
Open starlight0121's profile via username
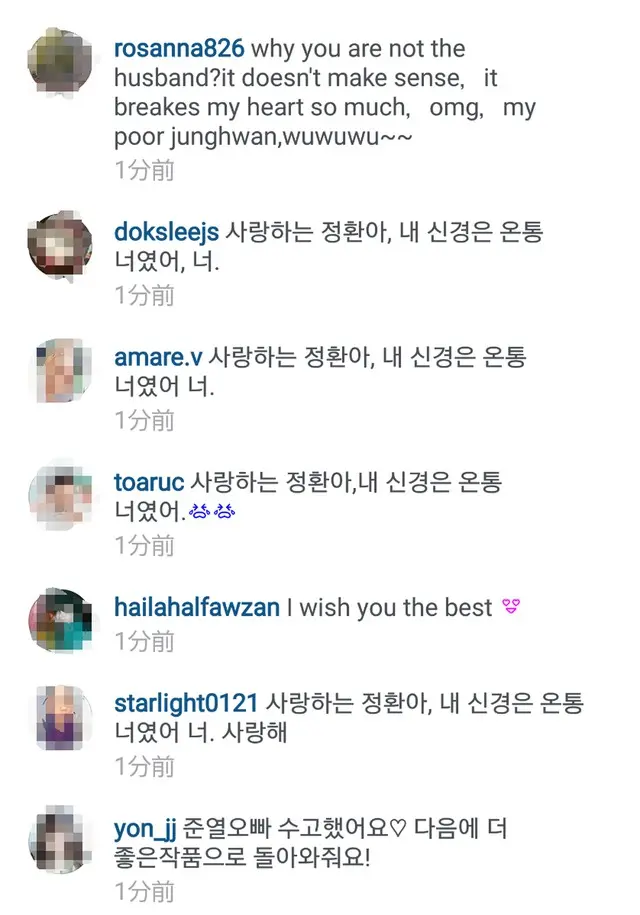tap(187, 704)
